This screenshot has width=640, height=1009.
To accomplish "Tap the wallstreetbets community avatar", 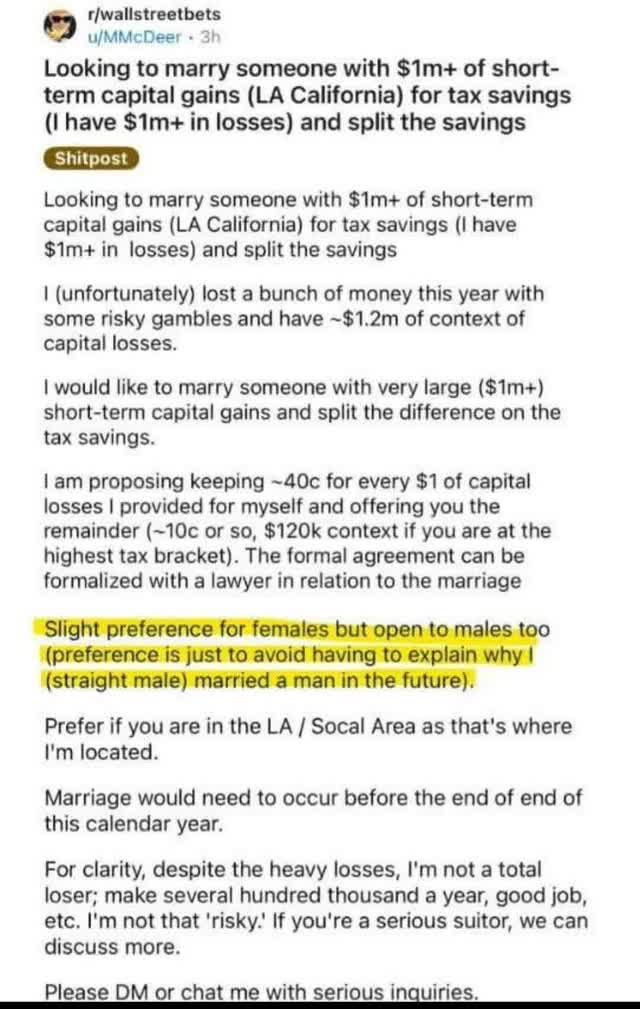I will (x=59, y=27).
